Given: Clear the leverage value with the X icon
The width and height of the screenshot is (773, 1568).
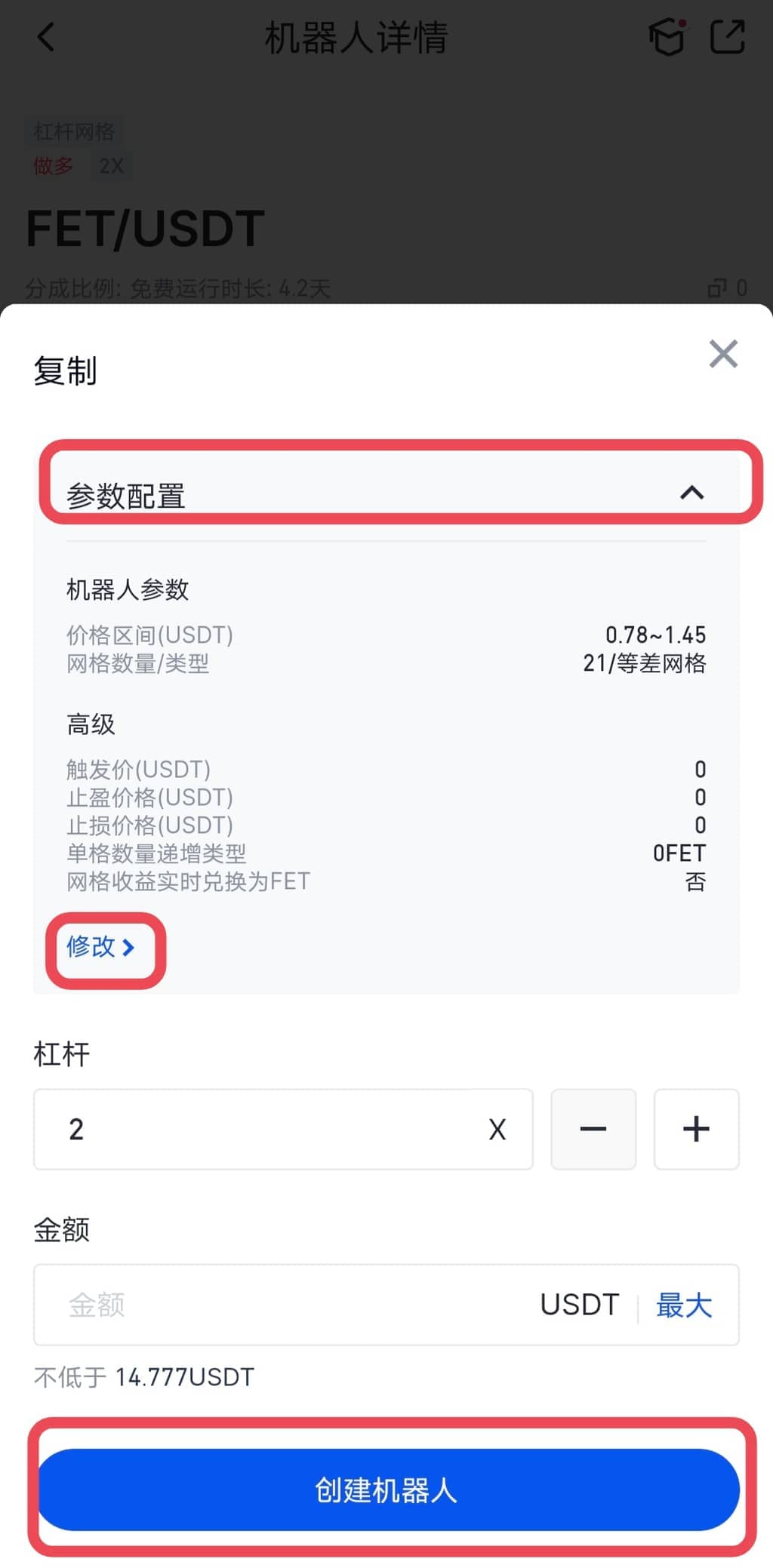Looking at the screenshot, I should click(x=497, y=1128).
